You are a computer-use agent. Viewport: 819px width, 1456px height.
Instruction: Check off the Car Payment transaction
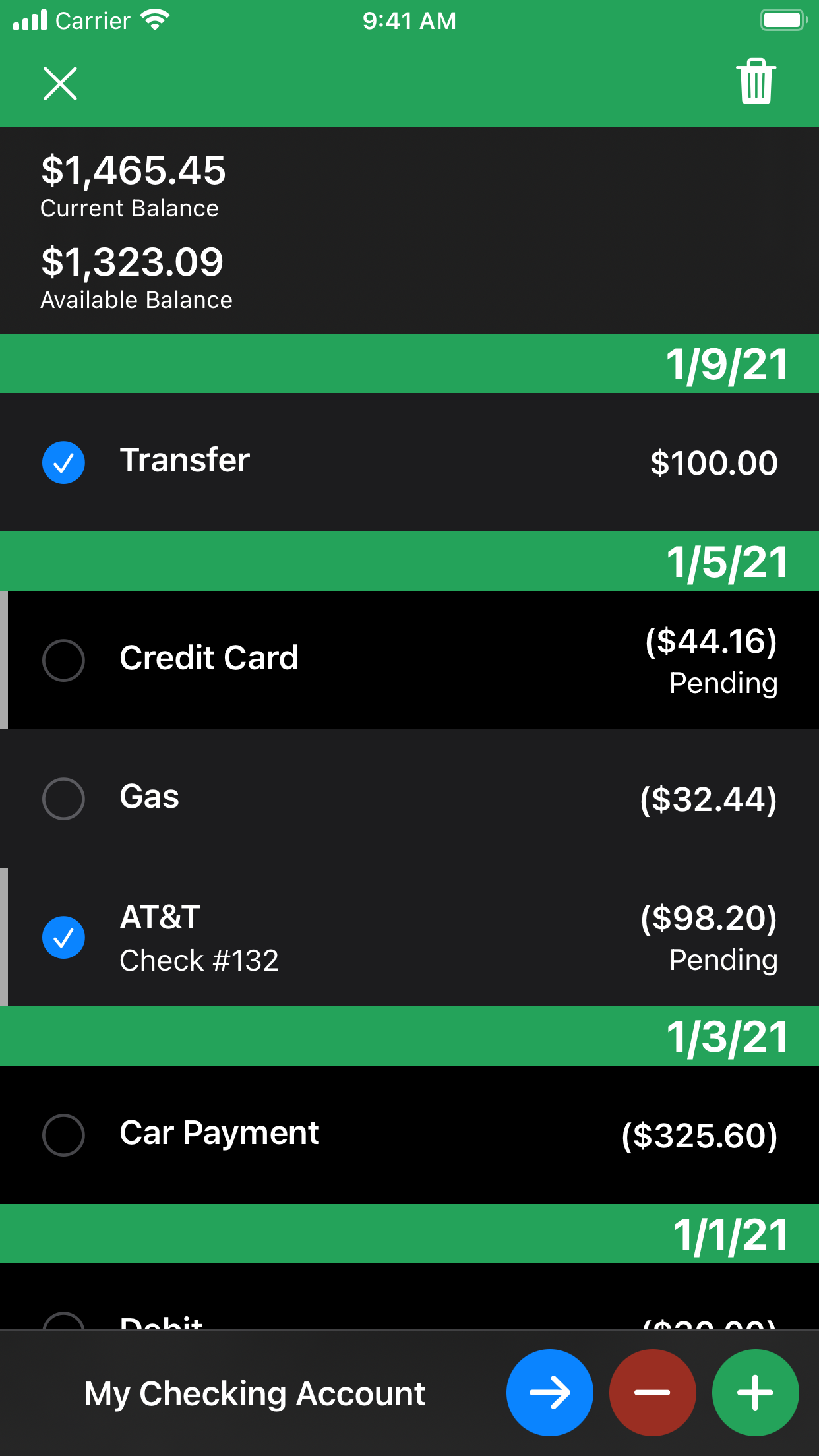(63, 1135)
